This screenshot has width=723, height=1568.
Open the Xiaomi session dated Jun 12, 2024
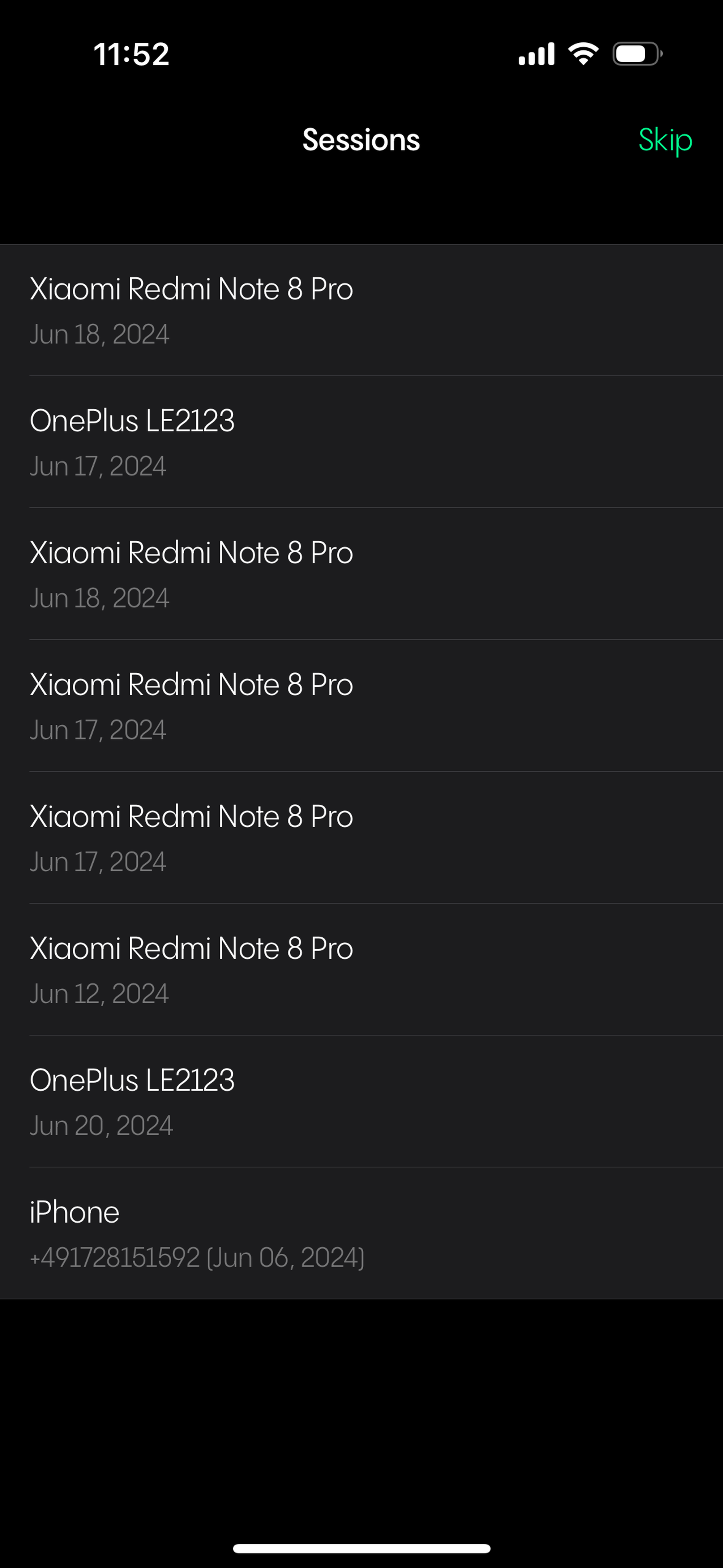(361, 969)
